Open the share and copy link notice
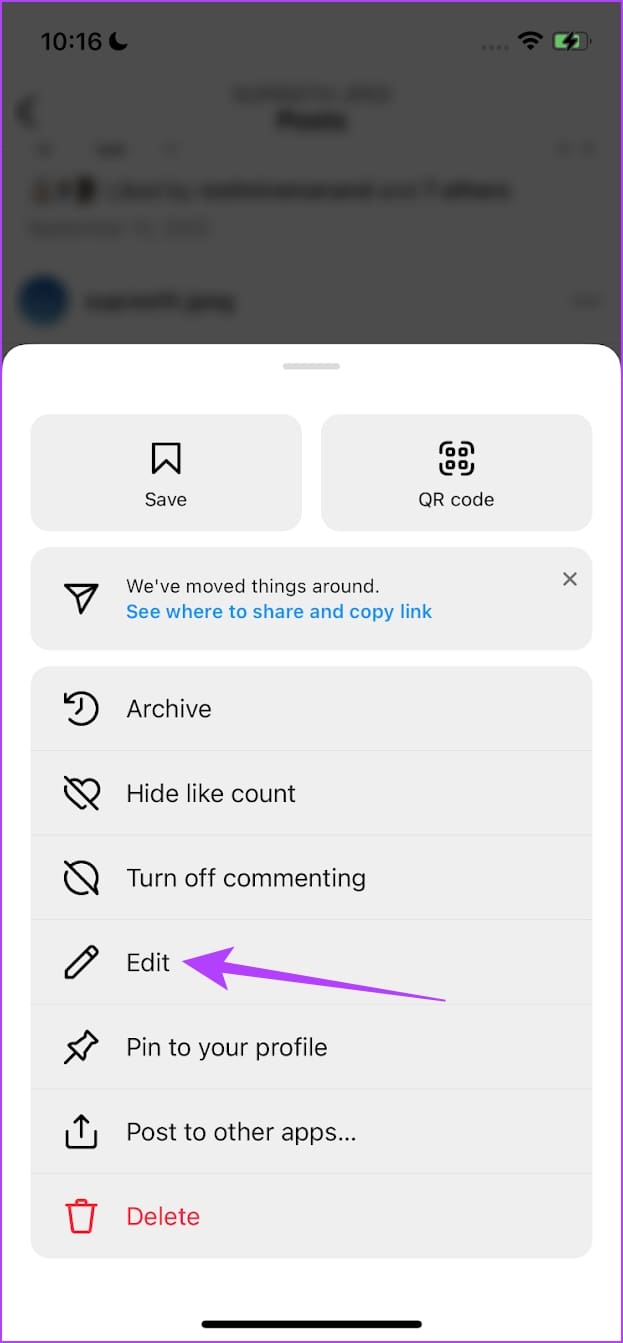Viewport: 623px width, 1343px height. pyautogui.click(x=279, y=611)
